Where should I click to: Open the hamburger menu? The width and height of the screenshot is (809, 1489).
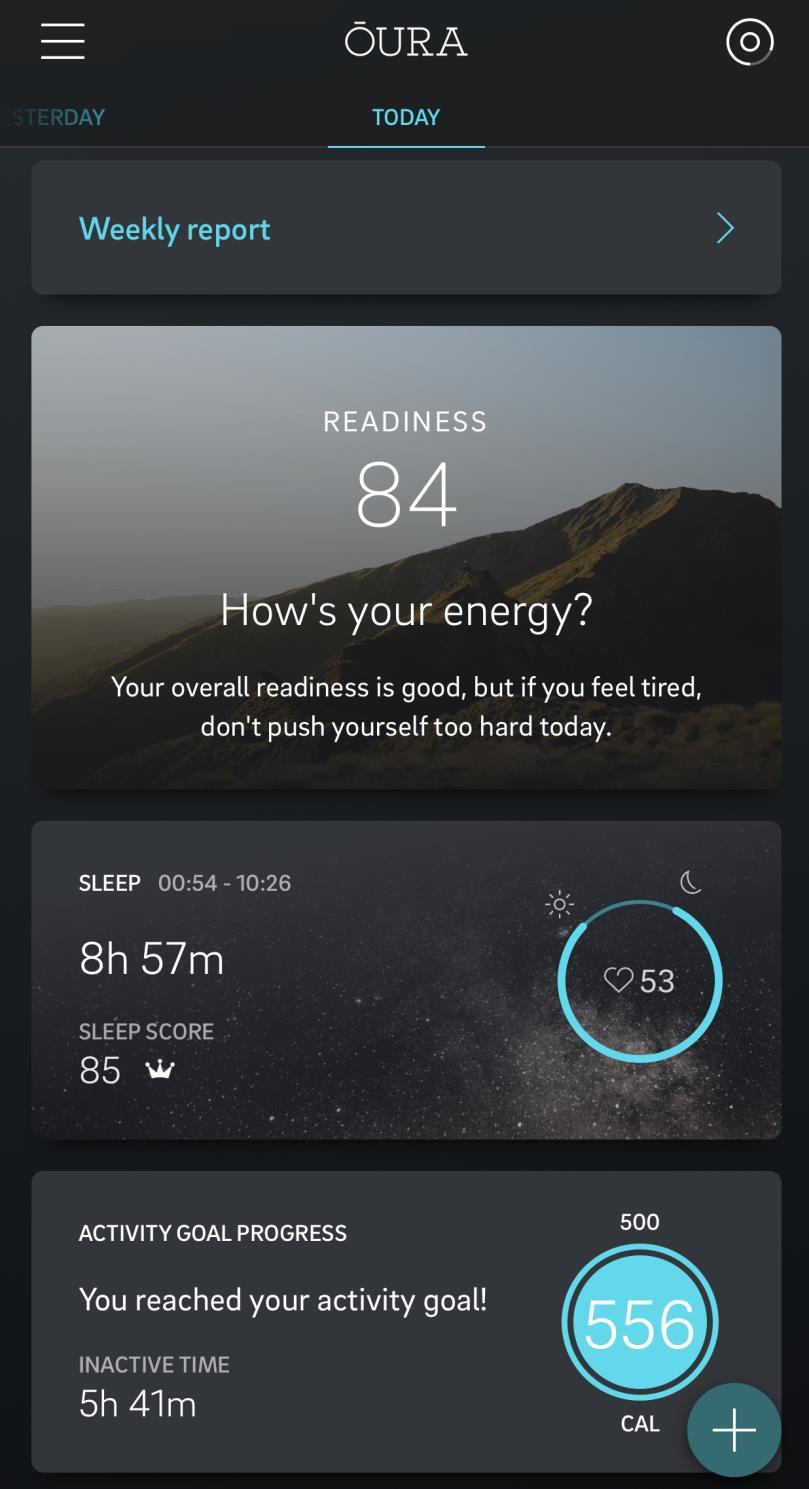click(x=62, y=41)
